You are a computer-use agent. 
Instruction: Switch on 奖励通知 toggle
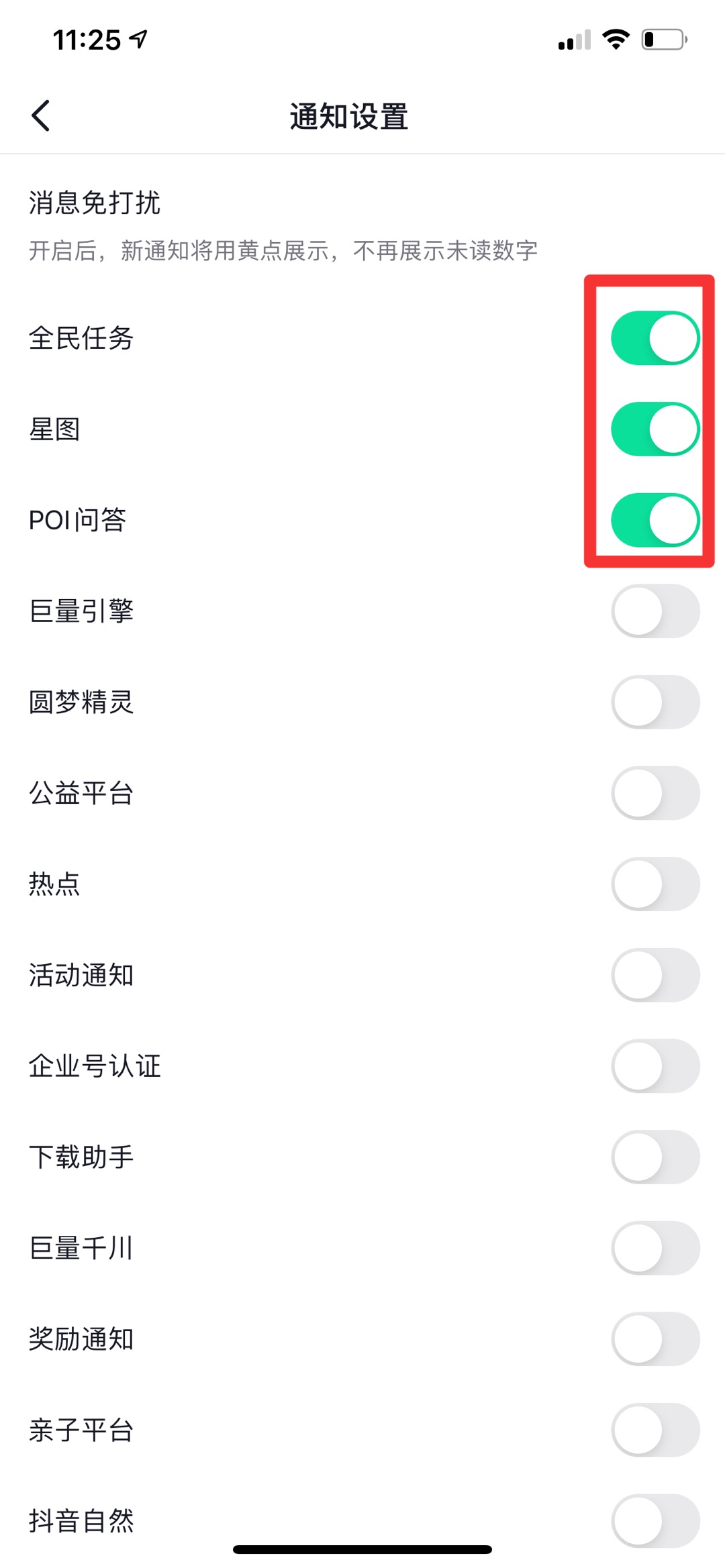655,1339
